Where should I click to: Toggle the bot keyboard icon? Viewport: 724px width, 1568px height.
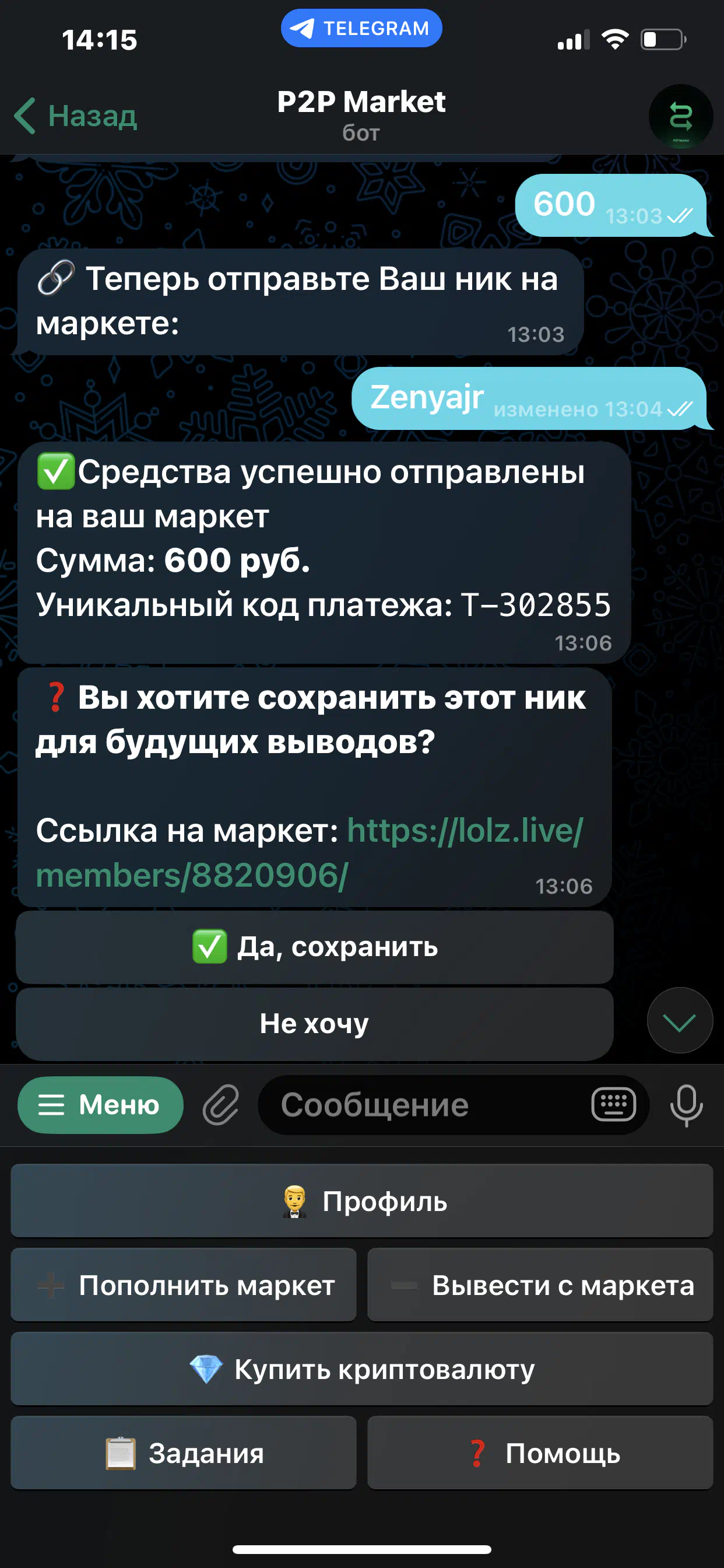613,1105
